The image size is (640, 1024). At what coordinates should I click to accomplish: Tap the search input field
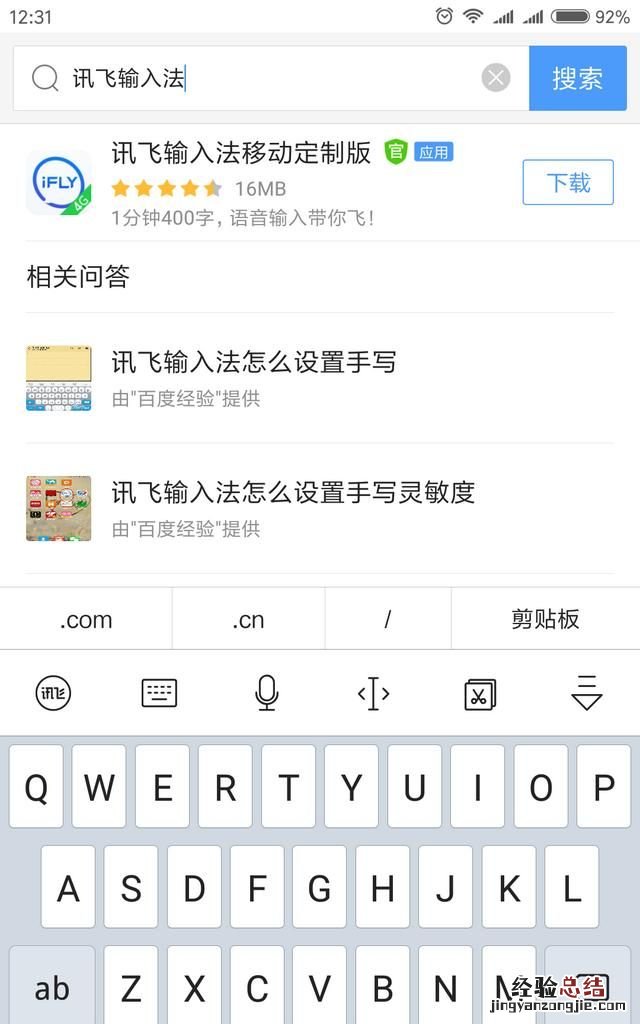[270, 78]
